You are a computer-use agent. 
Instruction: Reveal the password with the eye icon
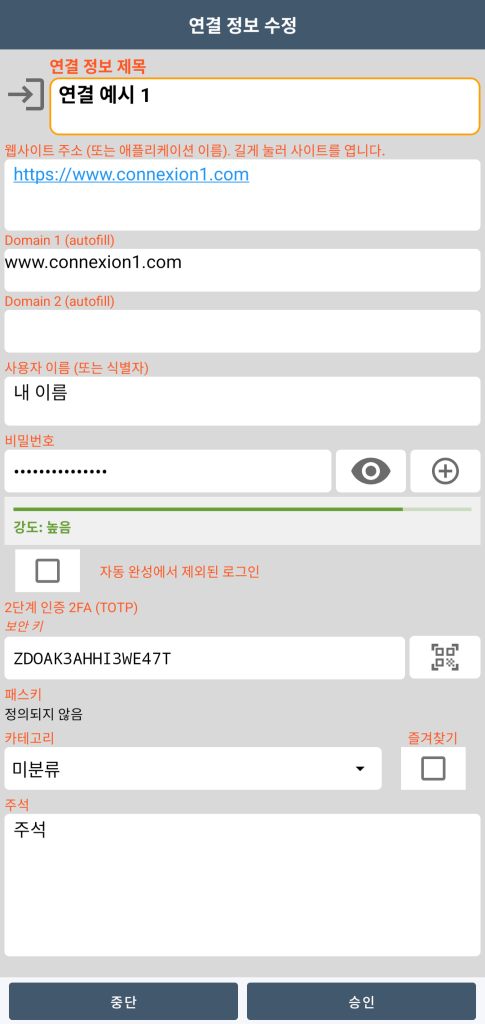(x=371, y=471)
